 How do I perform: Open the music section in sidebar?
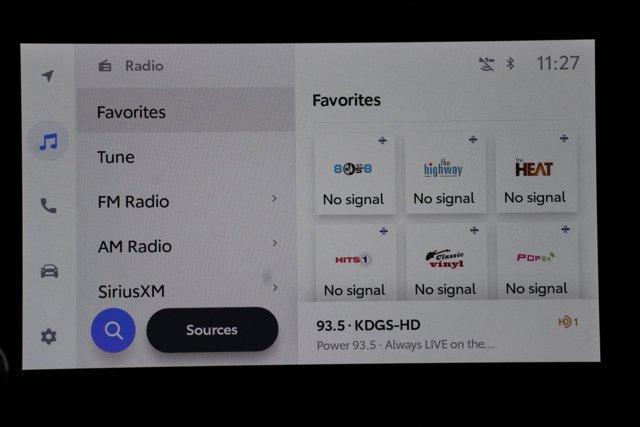coord(48,142)
